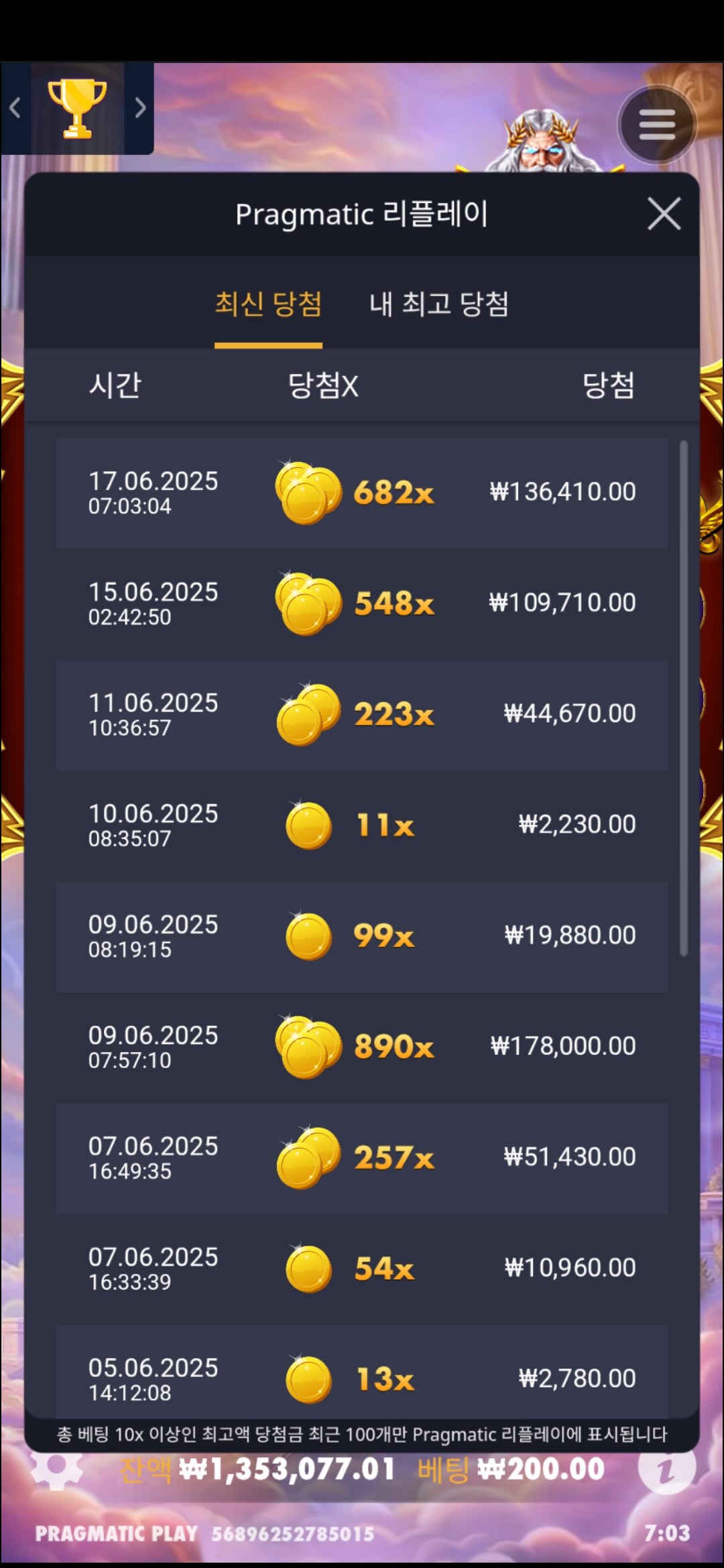Open the 257x win replay
Viewport: 724px width, 1568px height.
pos(362,1158)
